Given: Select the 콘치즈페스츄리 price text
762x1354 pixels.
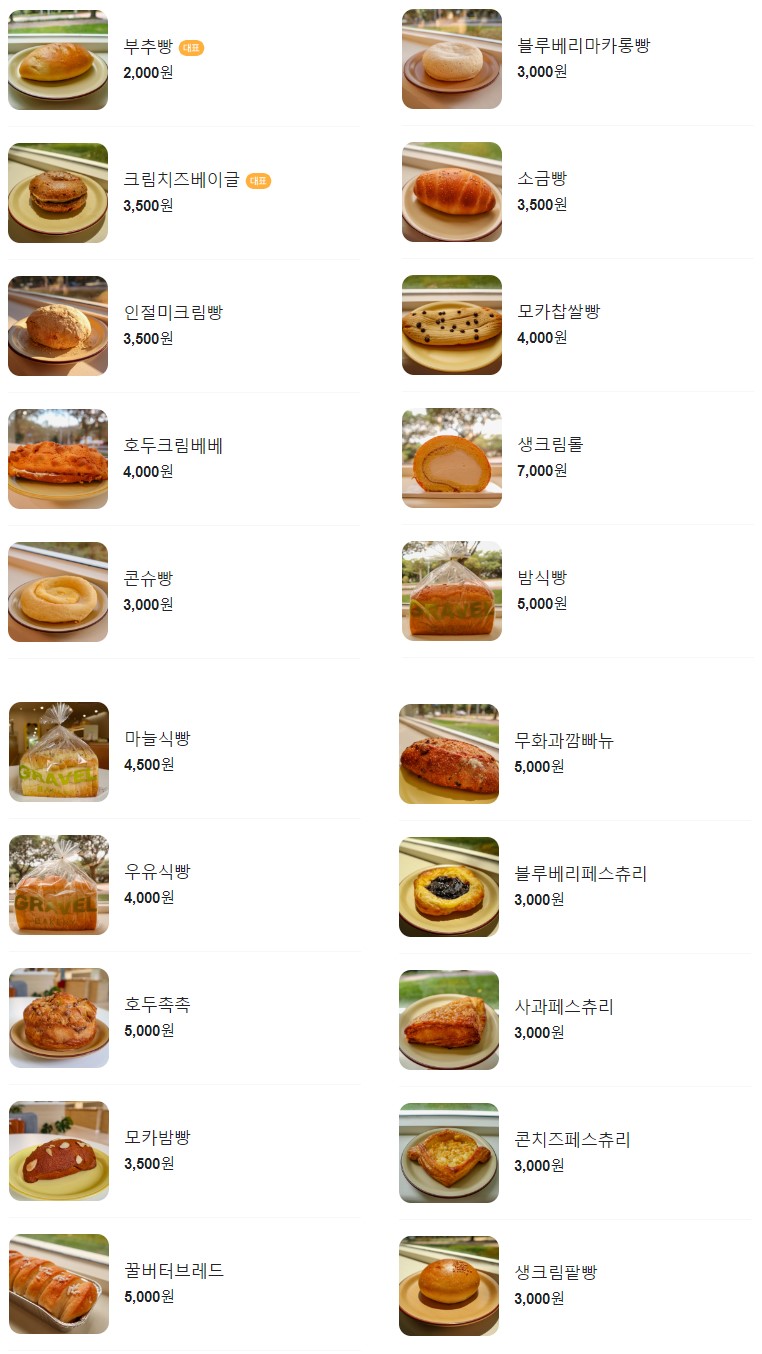Looking at the screenshot, I should coord(541,1165).
